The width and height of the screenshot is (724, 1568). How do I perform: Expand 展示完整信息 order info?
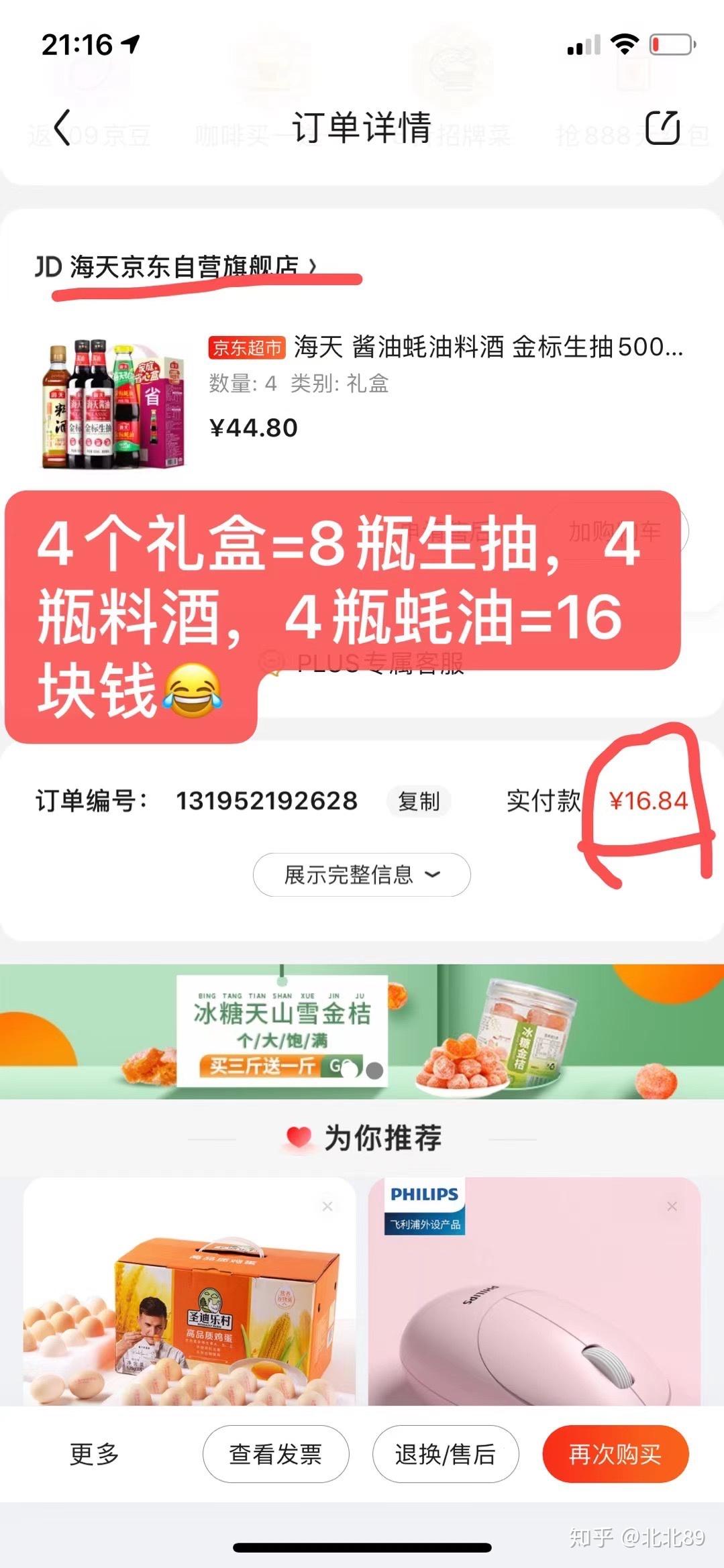tap(362, 875)
